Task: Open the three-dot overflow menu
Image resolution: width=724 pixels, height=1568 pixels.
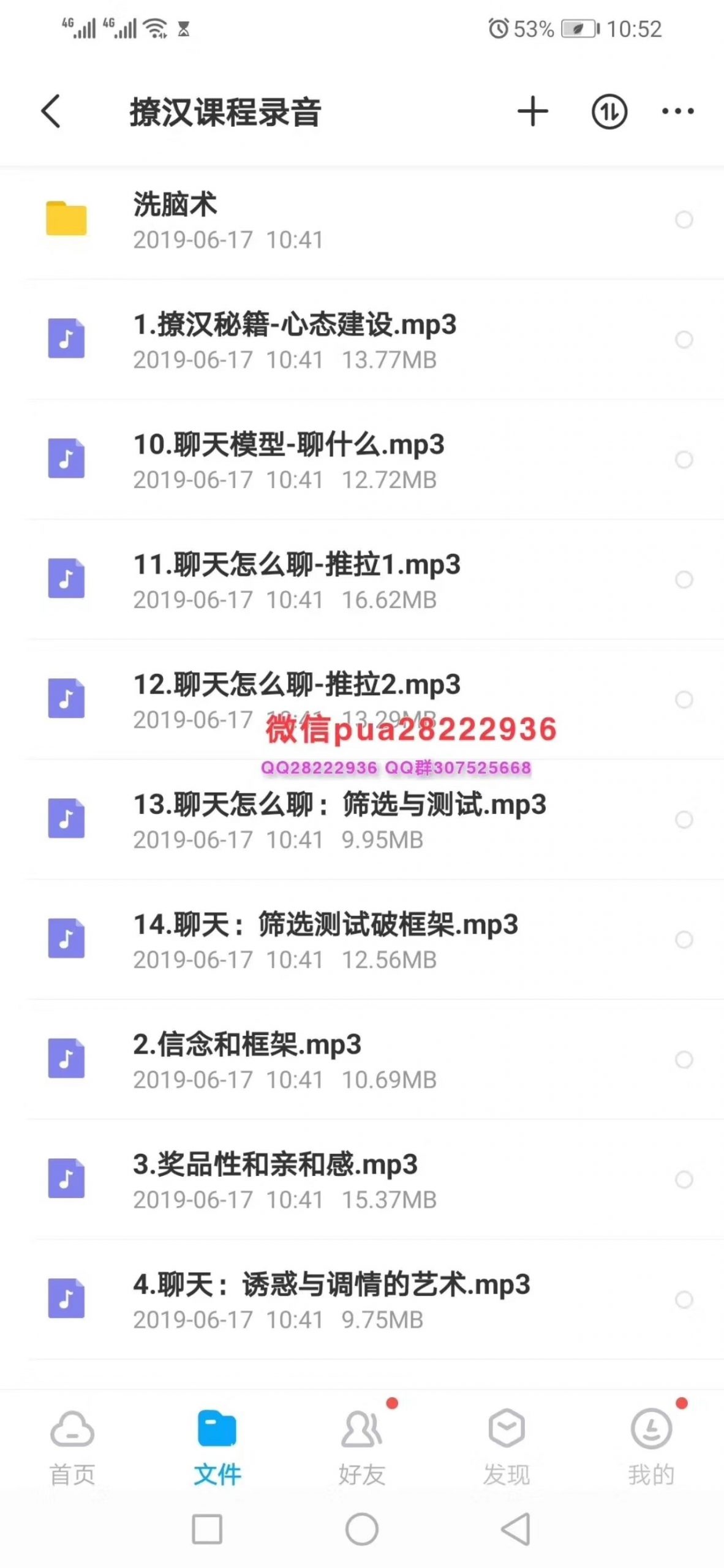Action: [x=677, y=111]
